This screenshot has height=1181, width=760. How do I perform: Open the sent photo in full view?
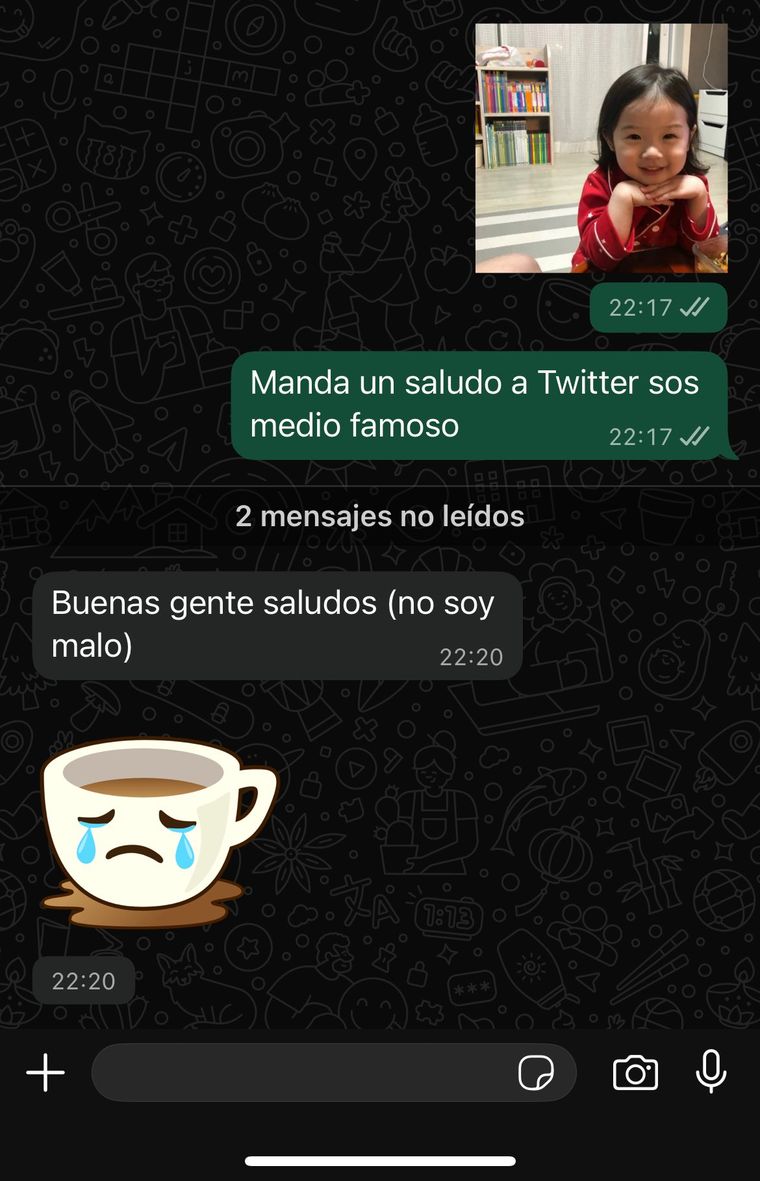point(601,148)
